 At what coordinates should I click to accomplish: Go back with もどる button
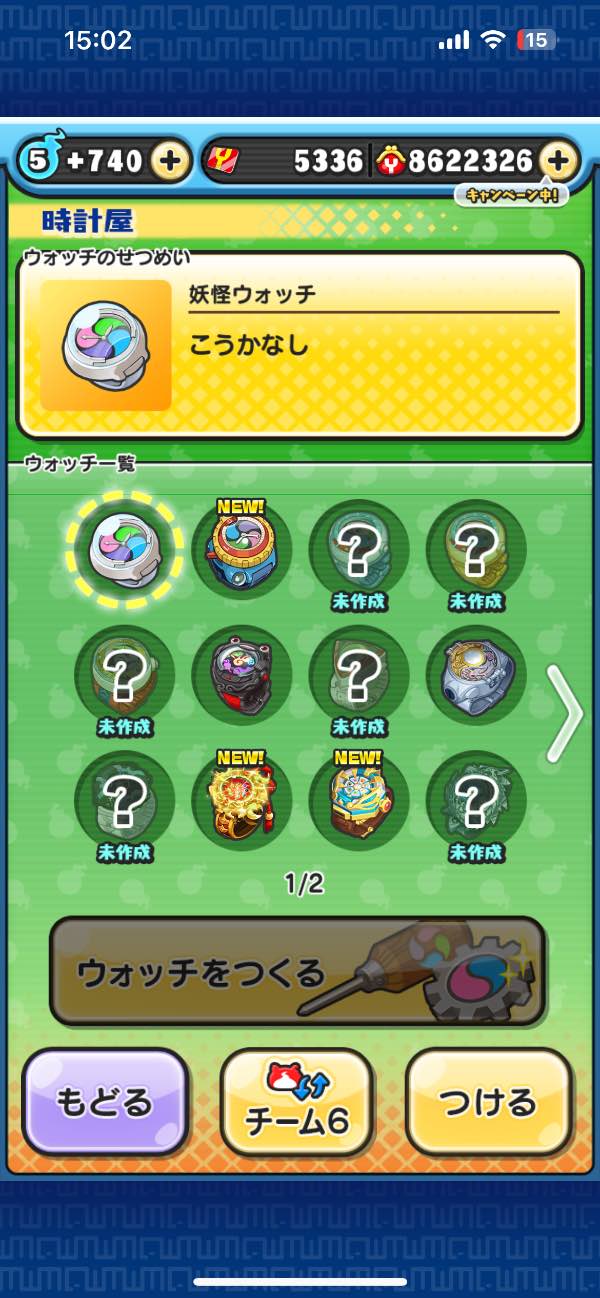tap(105, 1101)
